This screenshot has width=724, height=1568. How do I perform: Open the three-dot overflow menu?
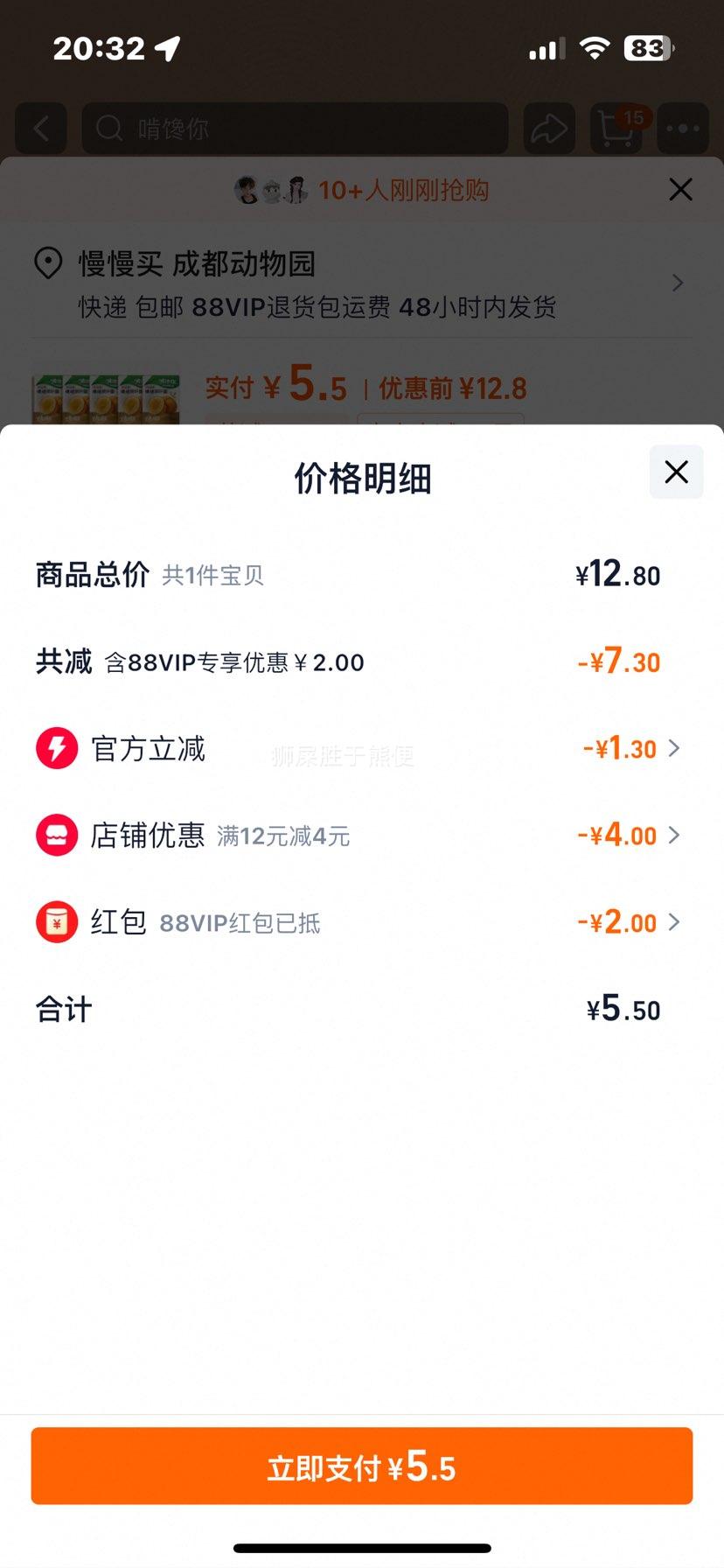coord(683,129)
